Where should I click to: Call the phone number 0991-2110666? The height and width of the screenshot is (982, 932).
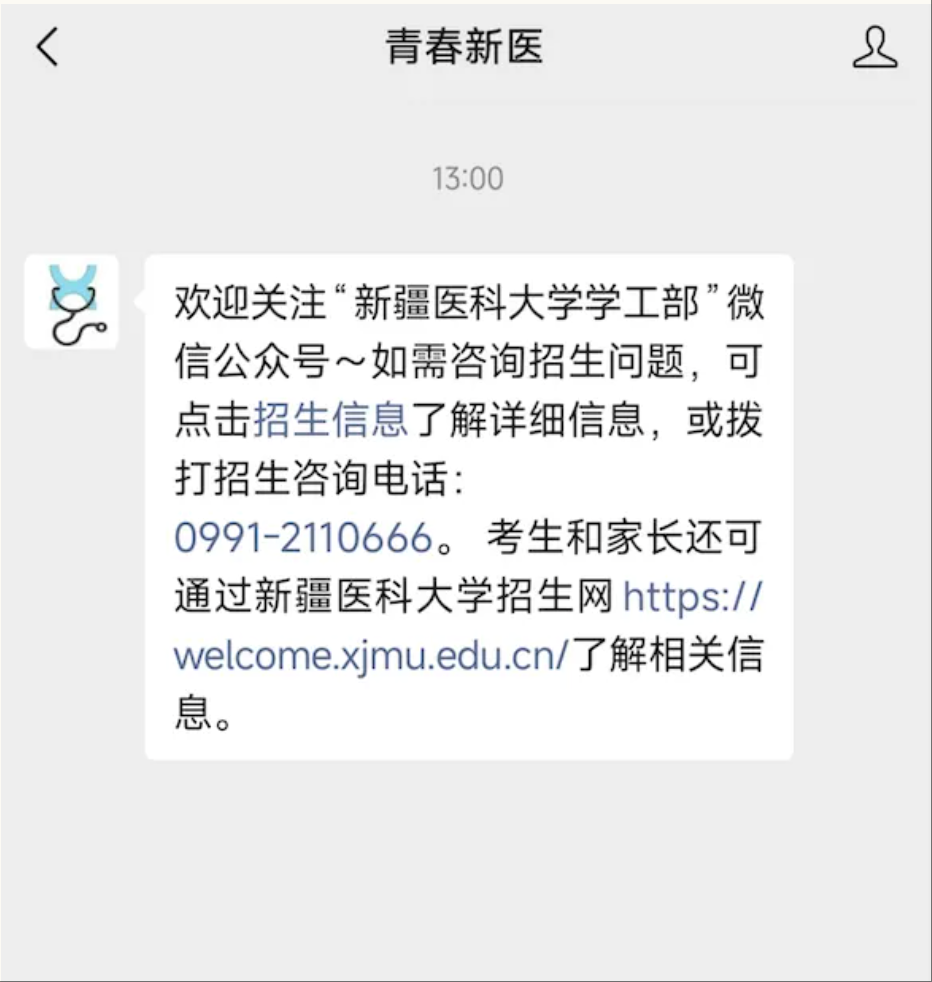(303, 538)
